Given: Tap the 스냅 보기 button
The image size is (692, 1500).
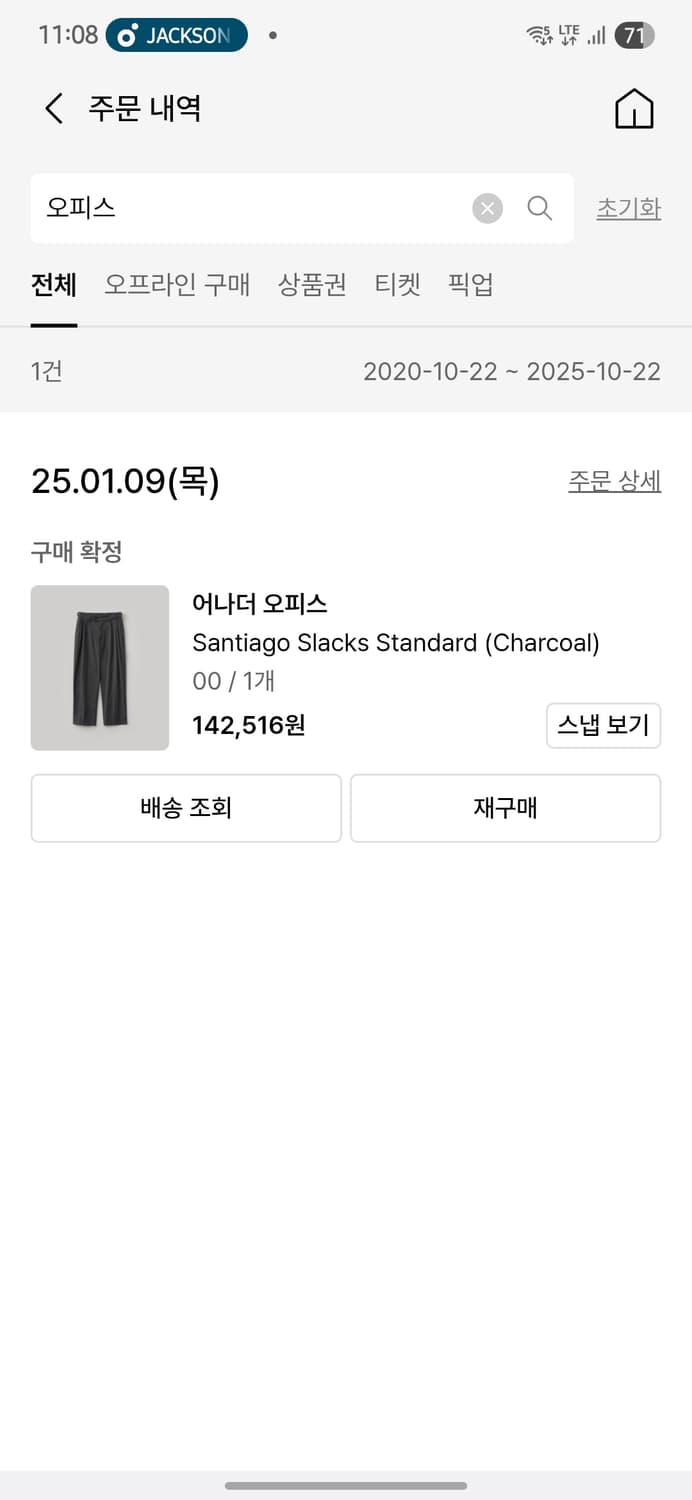Looking at the screenshot, I should 603,726.
